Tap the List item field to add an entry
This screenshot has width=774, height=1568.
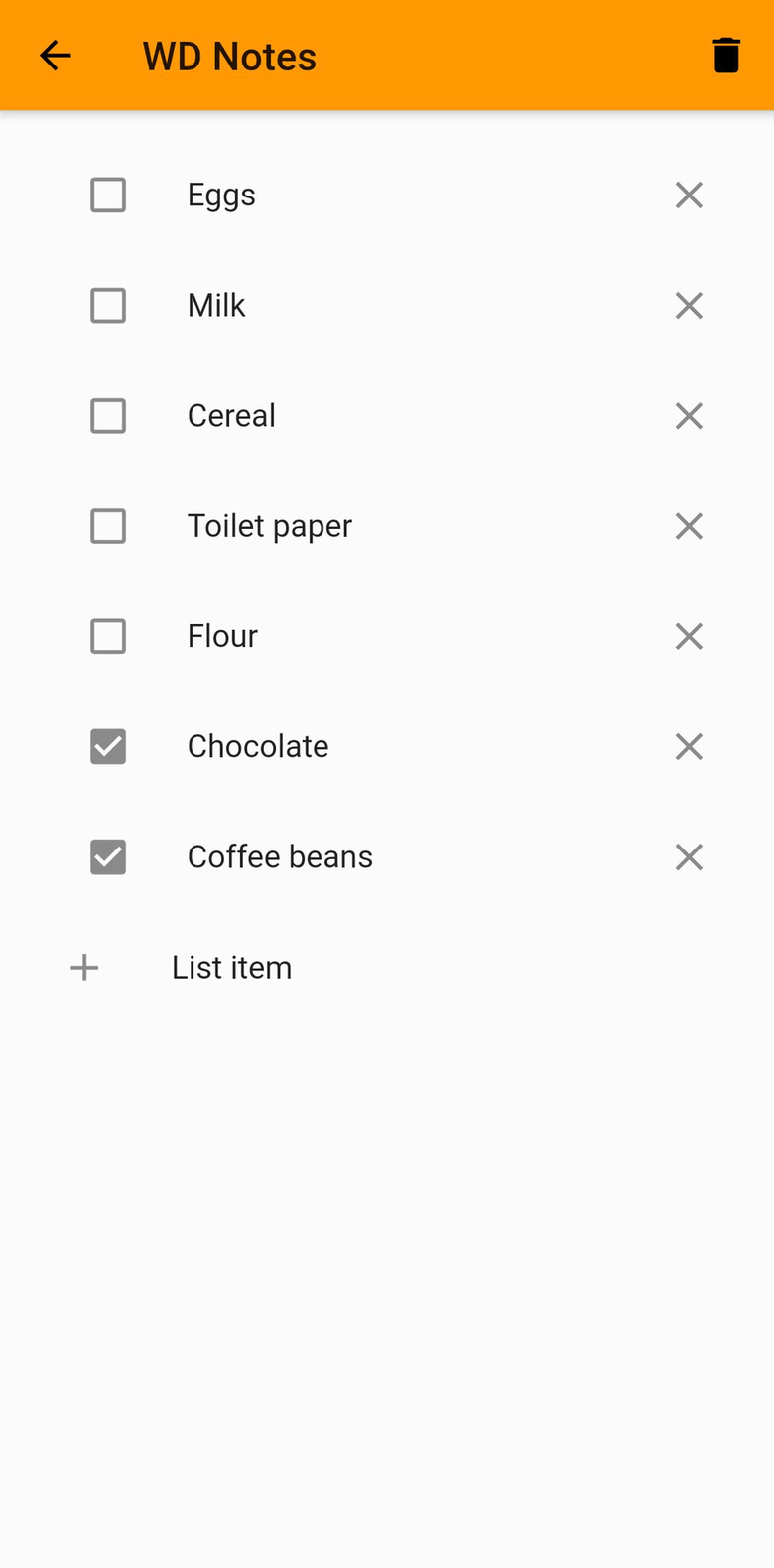coord(231,967)
